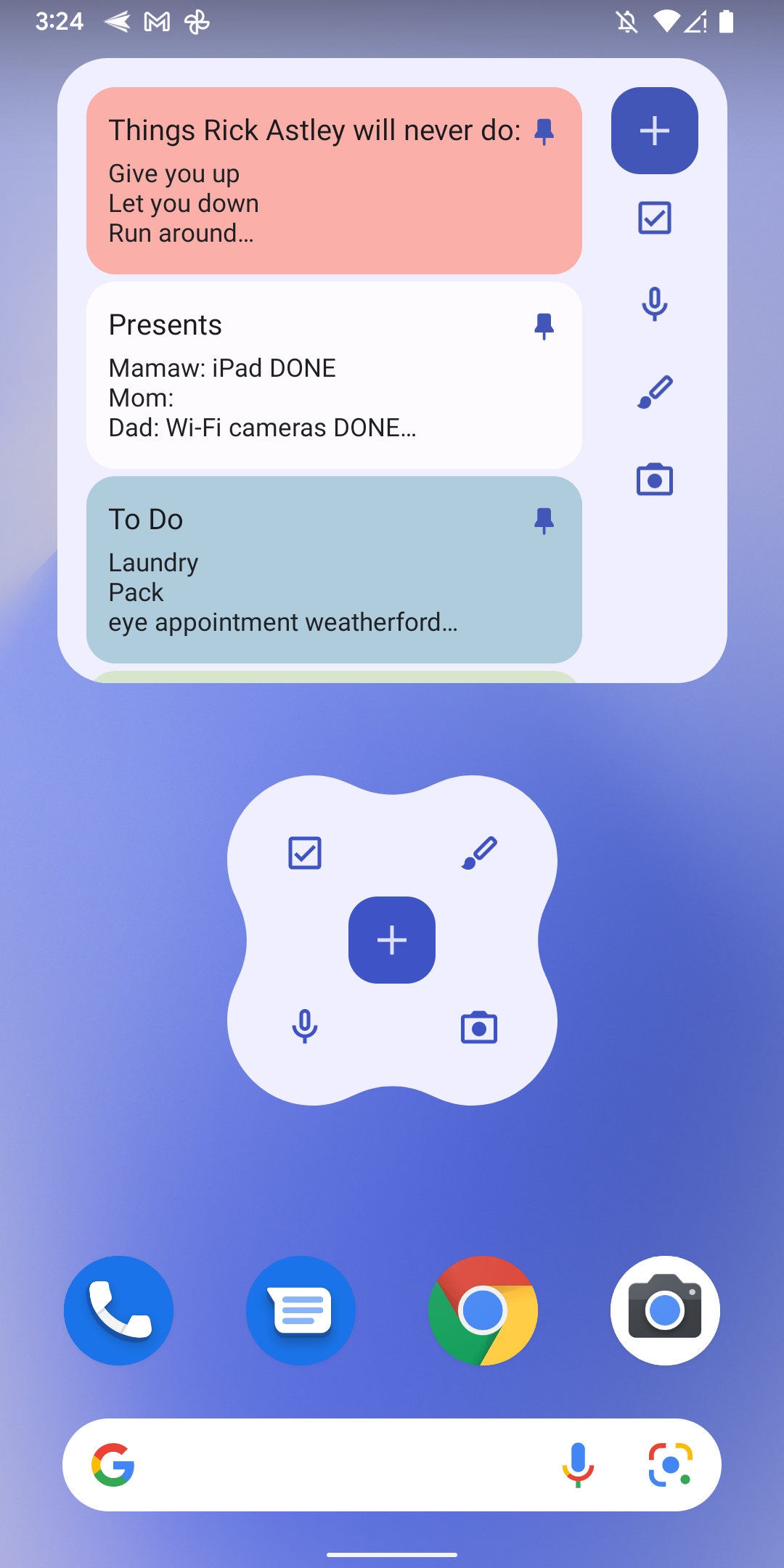The height and width of the screenshot is (1568, 784).
Task: Open the Messages app
Action: (x=301, y=1310)
